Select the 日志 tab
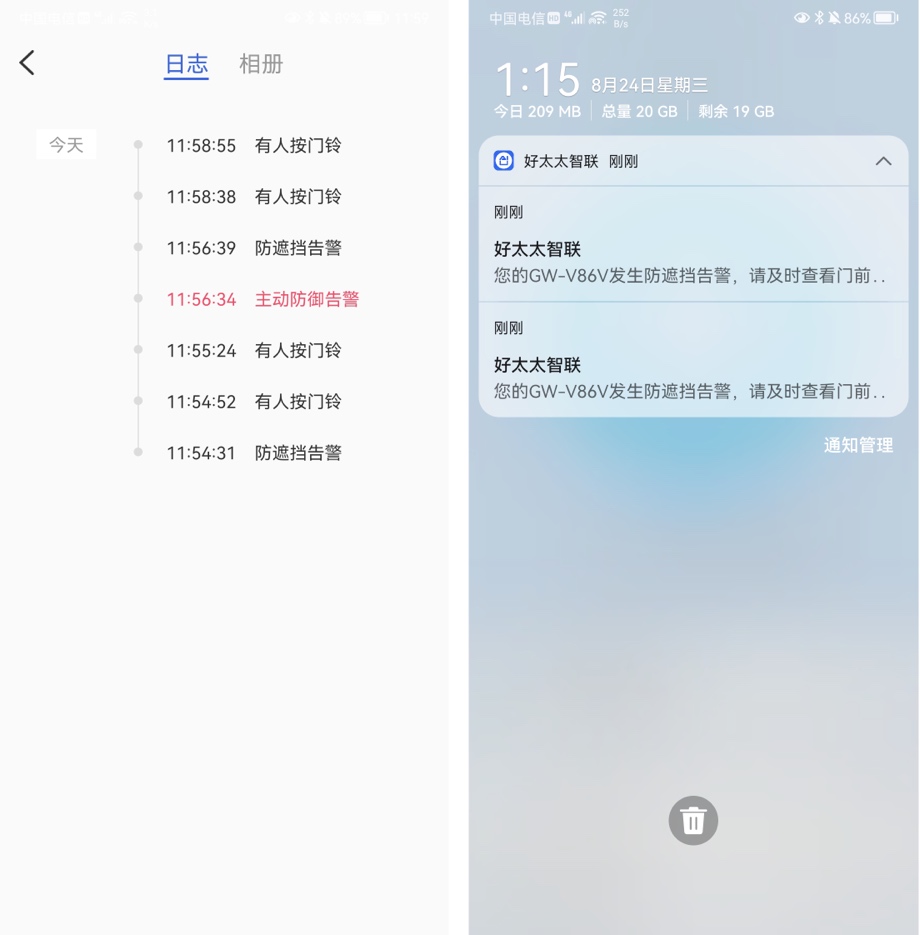Screen dimensions: 920x935 pos(186,64)
